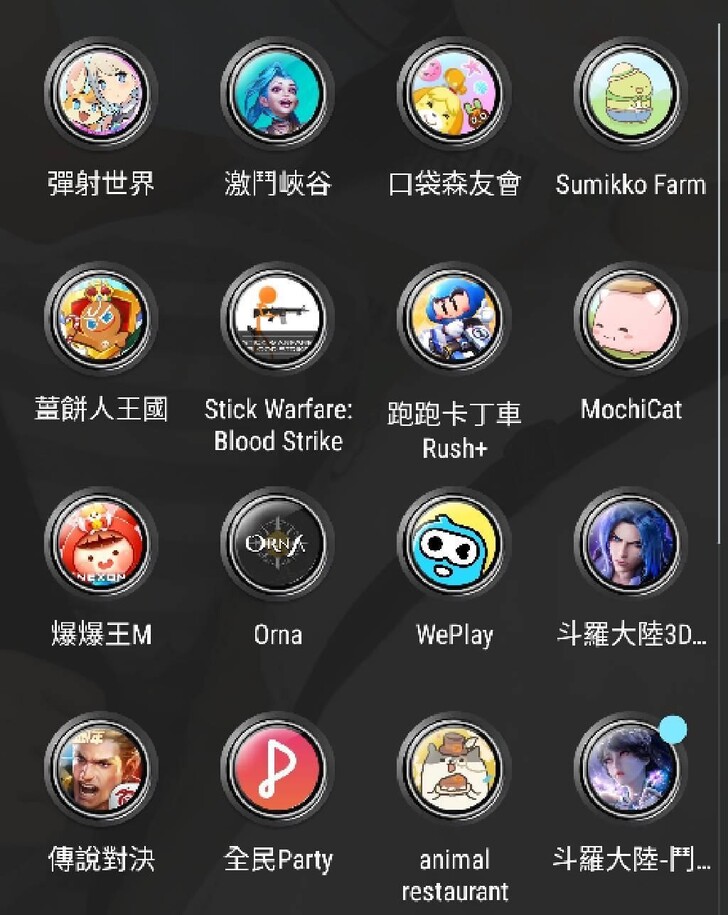The height and width of the screenshot is (915, 728).
Task: Open 跑跑卡丁車 Rush+
Action: [454, 318]
